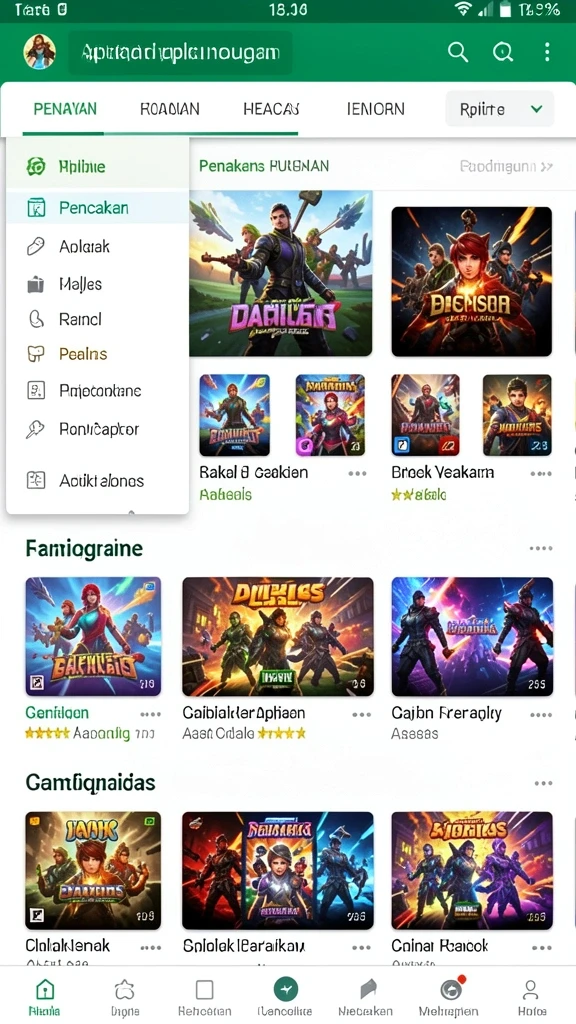This screenshot has width=576, height=1024.
Task: Open more options for Brock Veakarn
Action: (x=541, y=473)
